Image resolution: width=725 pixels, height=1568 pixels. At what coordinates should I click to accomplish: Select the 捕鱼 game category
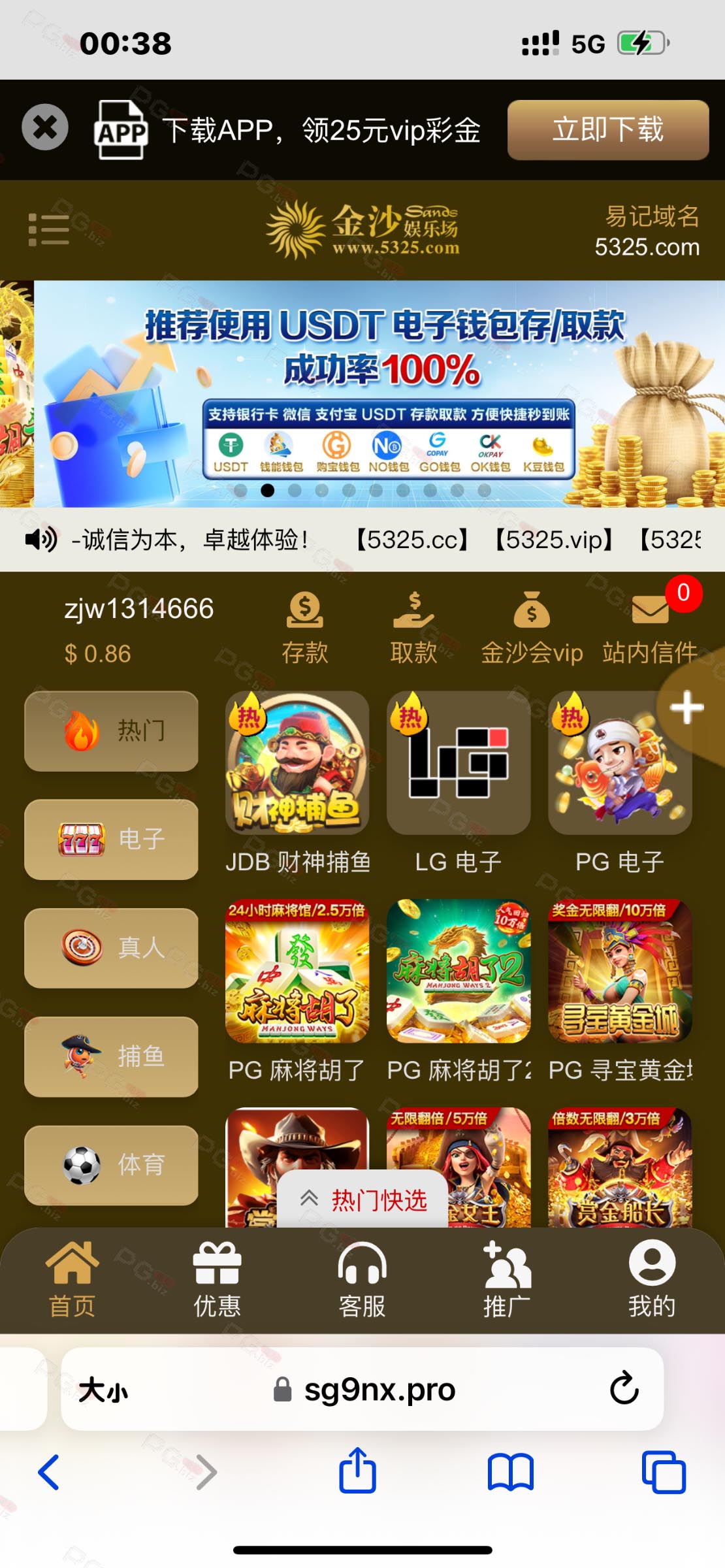click(x=112, y=1056)
